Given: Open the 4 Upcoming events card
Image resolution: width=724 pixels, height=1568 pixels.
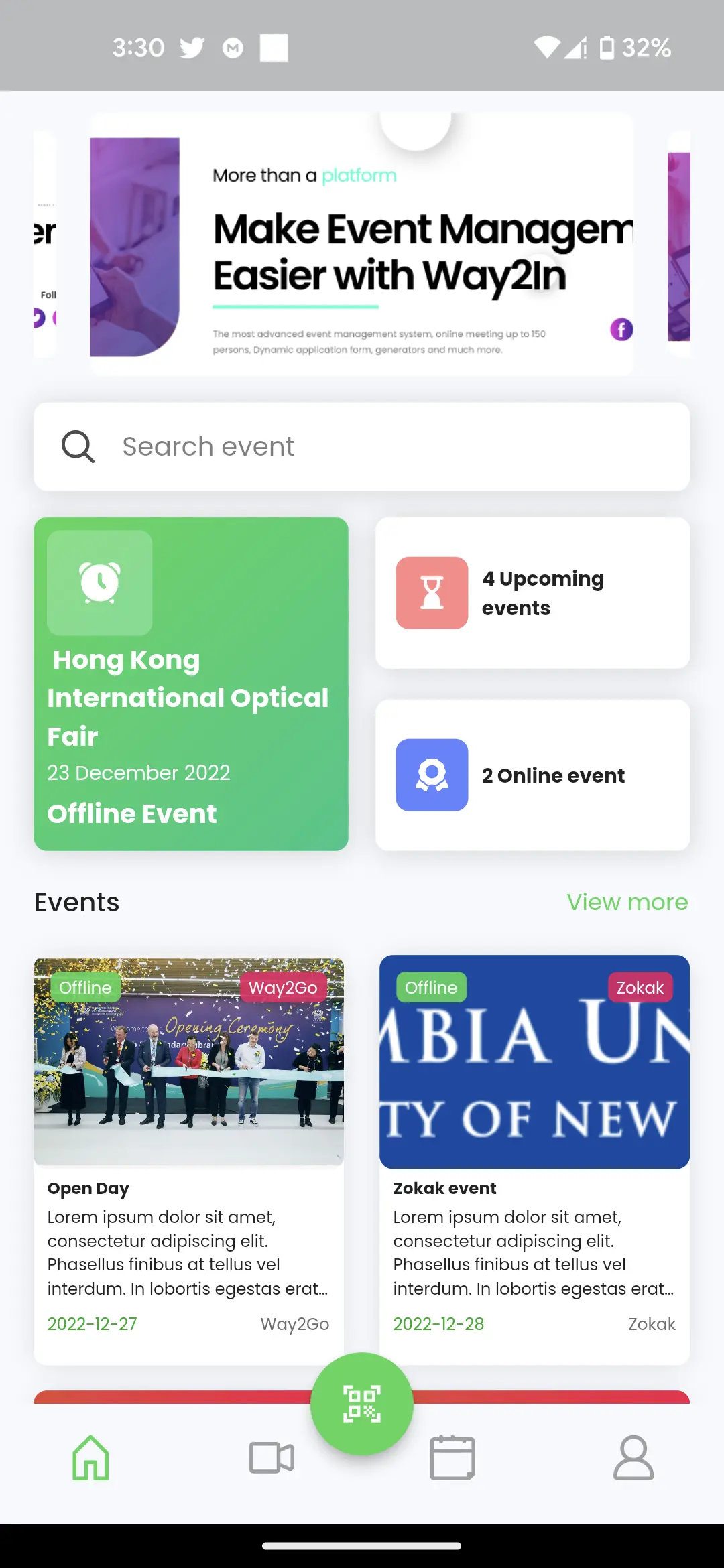Looking at the screenshot, I should (533, 592).
